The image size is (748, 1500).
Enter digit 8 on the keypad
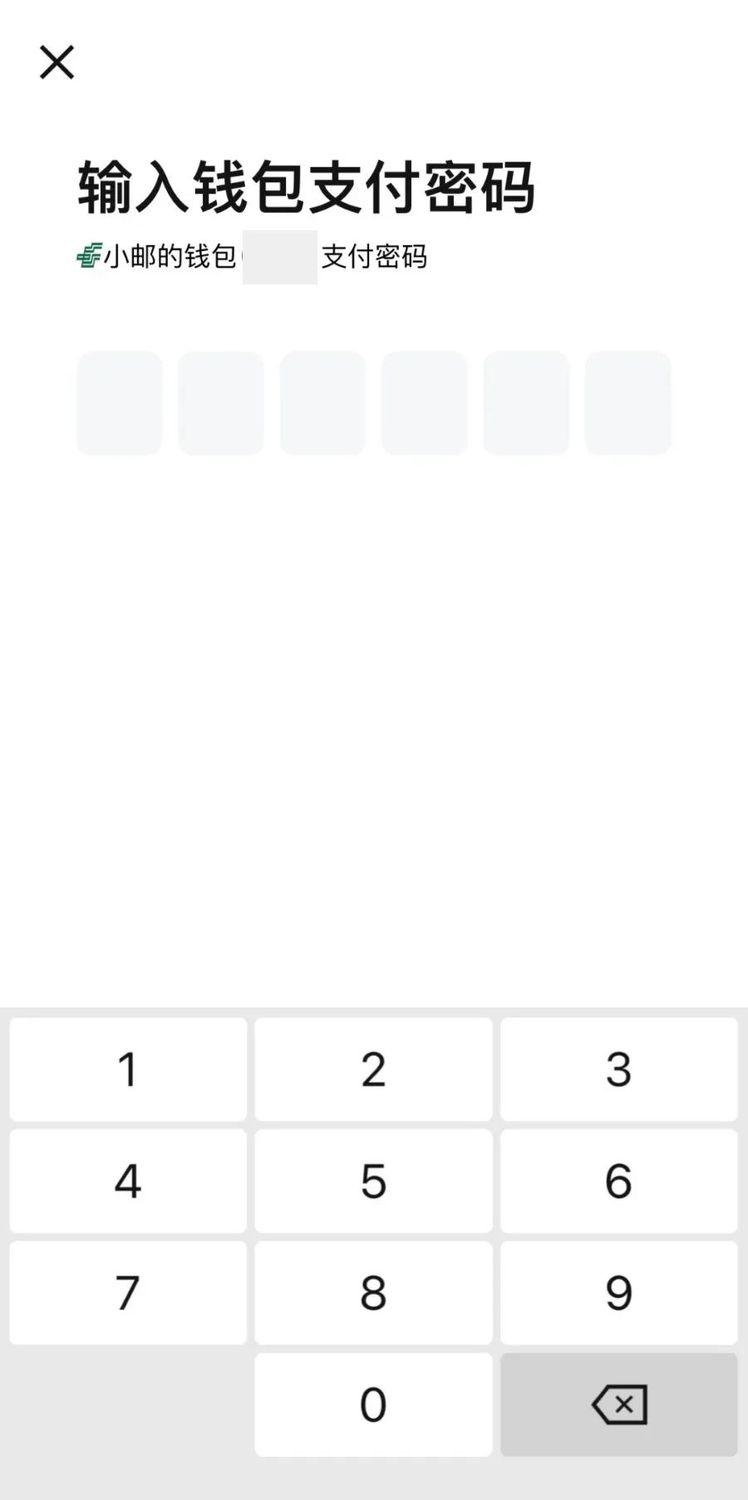point(373,1293)
